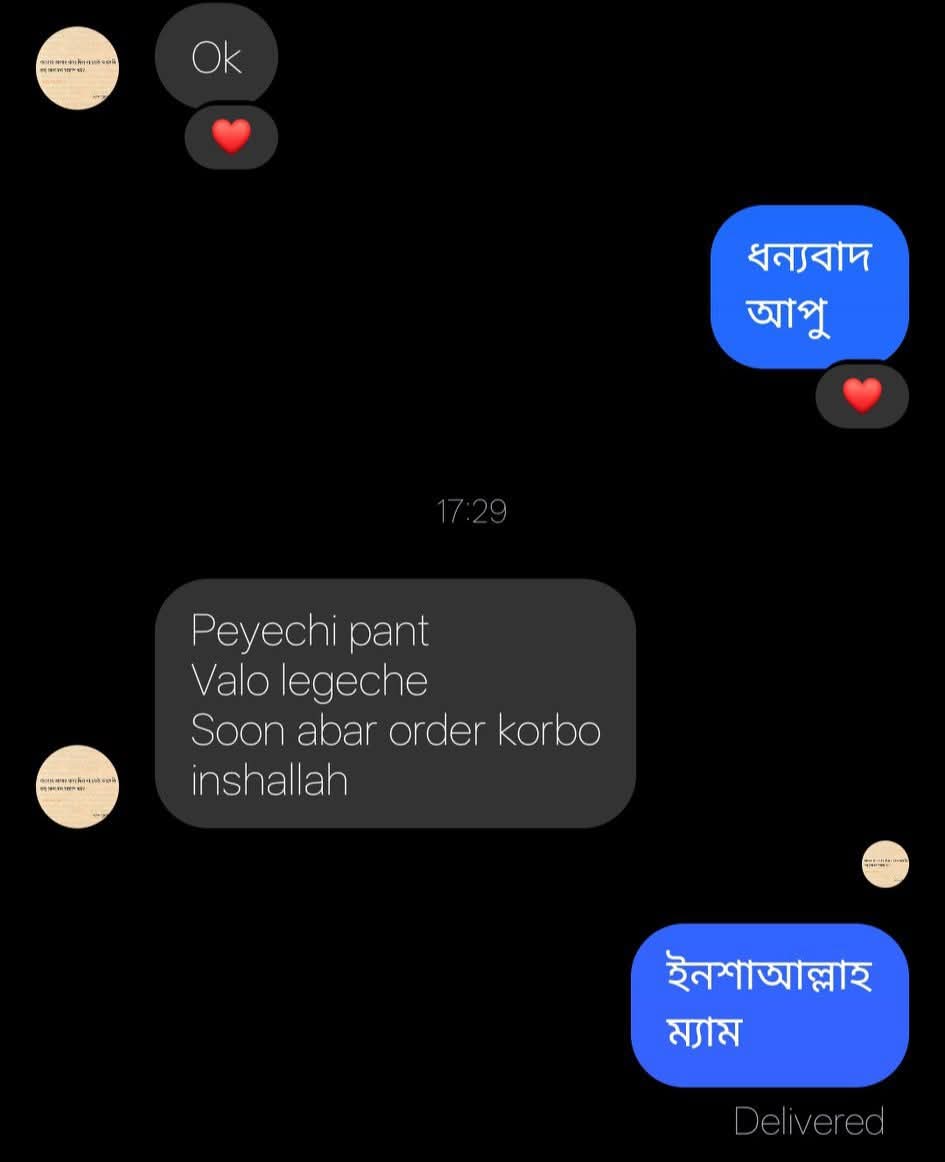
Task: Click the heart reaction under the Ok message
Action: pyautogui.click(x=230, y=136)
